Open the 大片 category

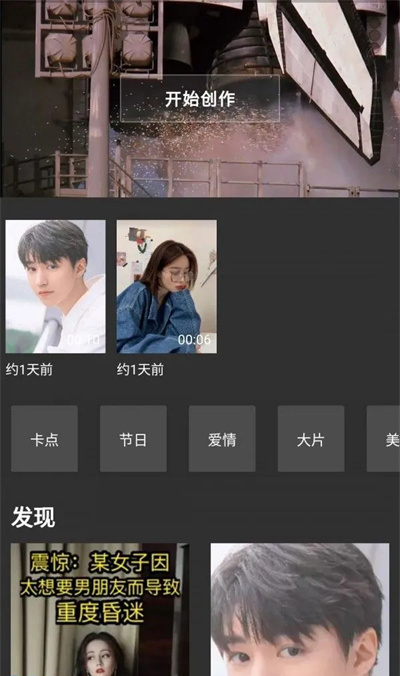point(311,438)
